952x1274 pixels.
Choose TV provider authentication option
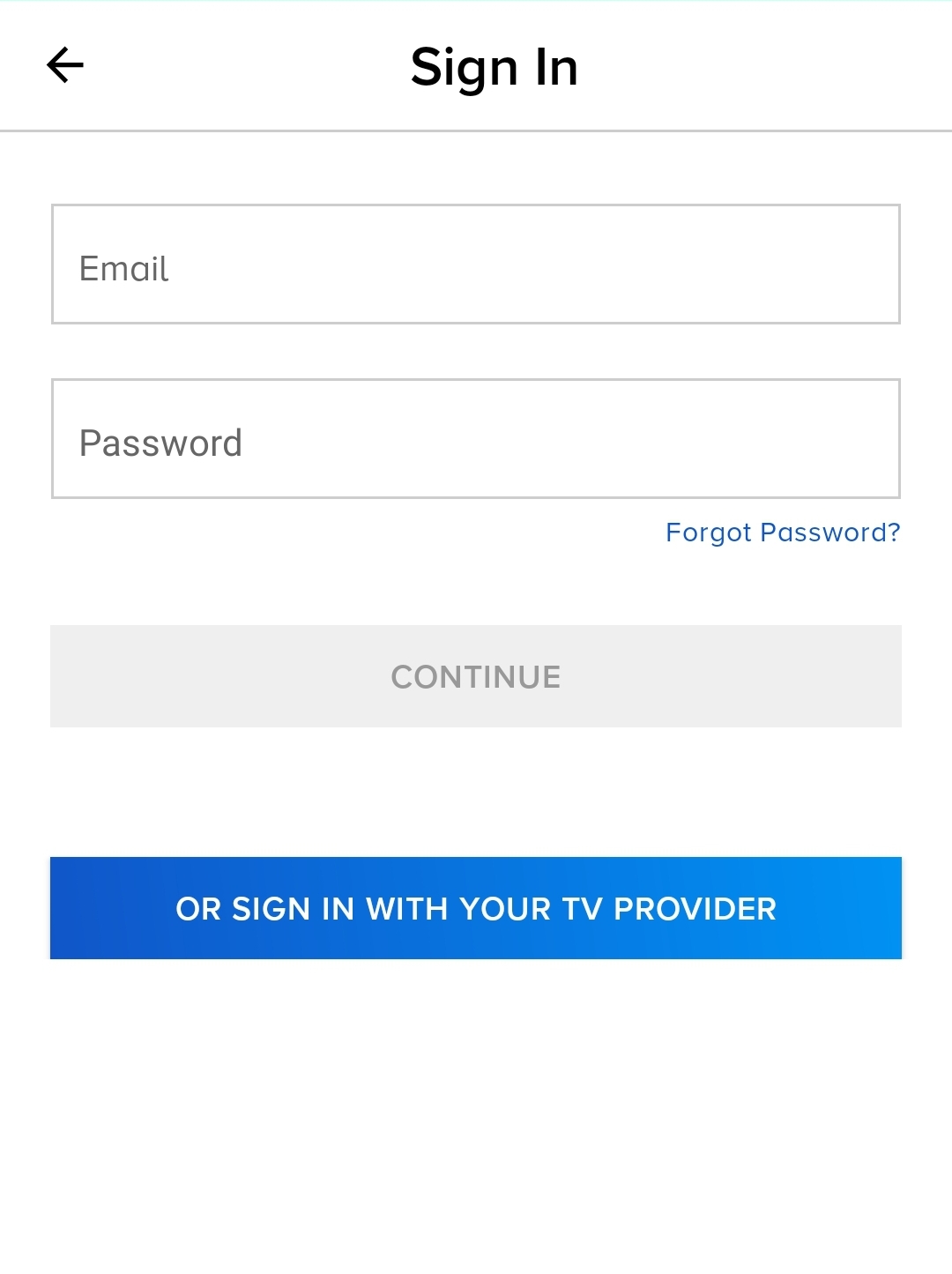(x=476, y=907)
